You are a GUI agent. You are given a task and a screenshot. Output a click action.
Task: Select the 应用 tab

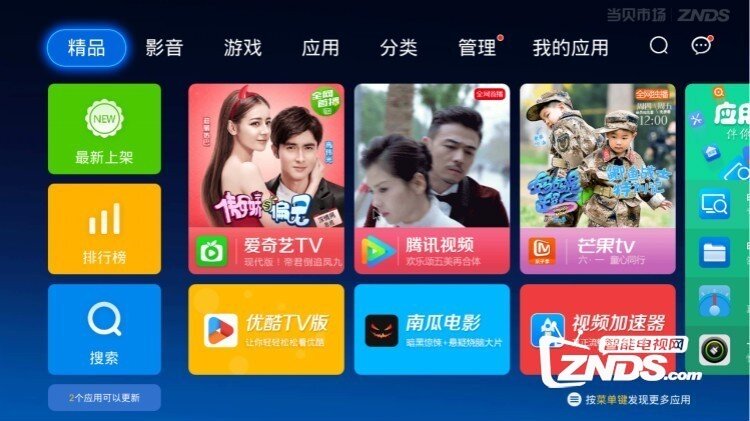click(x=320, y=47)
